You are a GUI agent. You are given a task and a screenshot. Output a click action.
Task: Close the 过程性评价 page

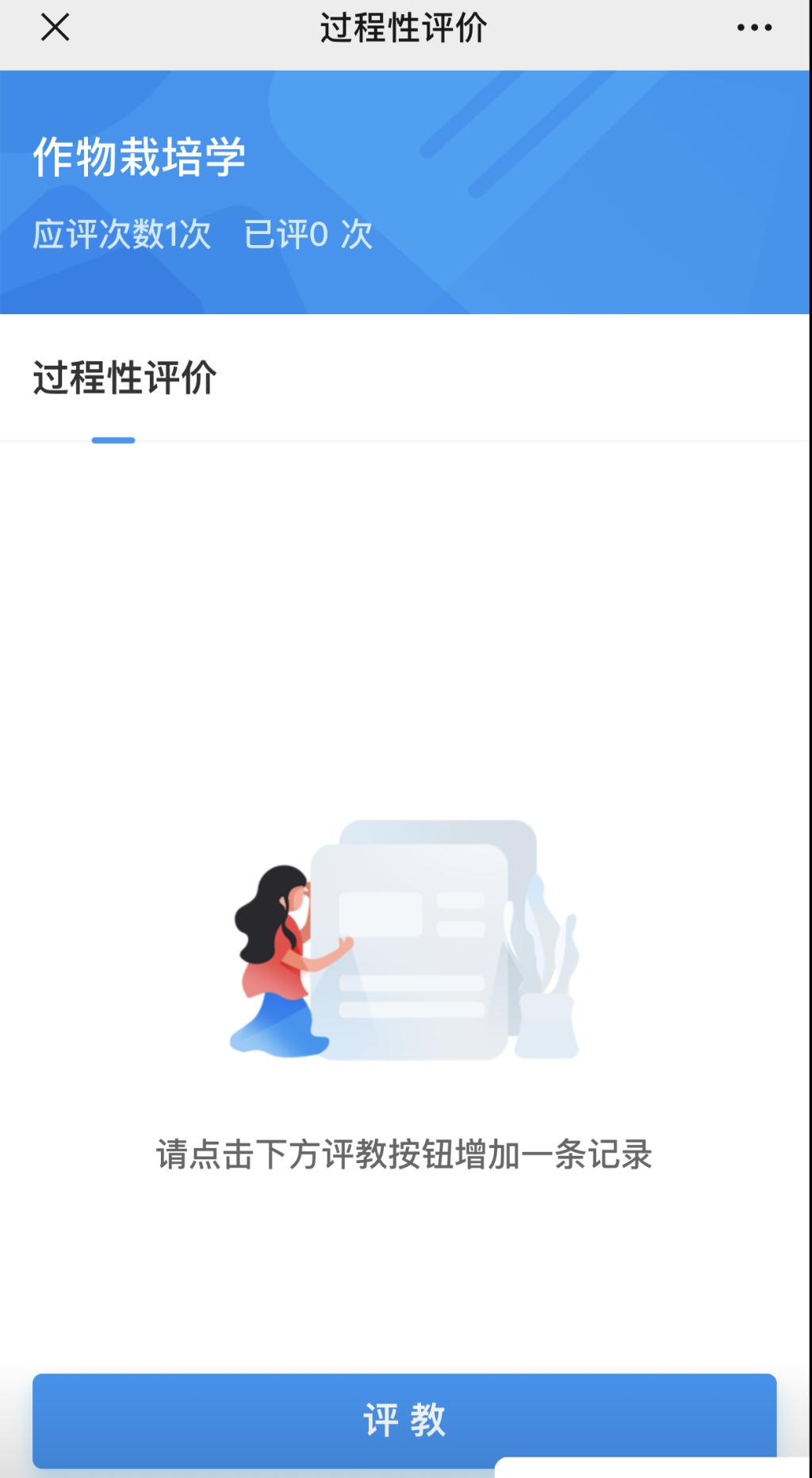tap(55, 28)
